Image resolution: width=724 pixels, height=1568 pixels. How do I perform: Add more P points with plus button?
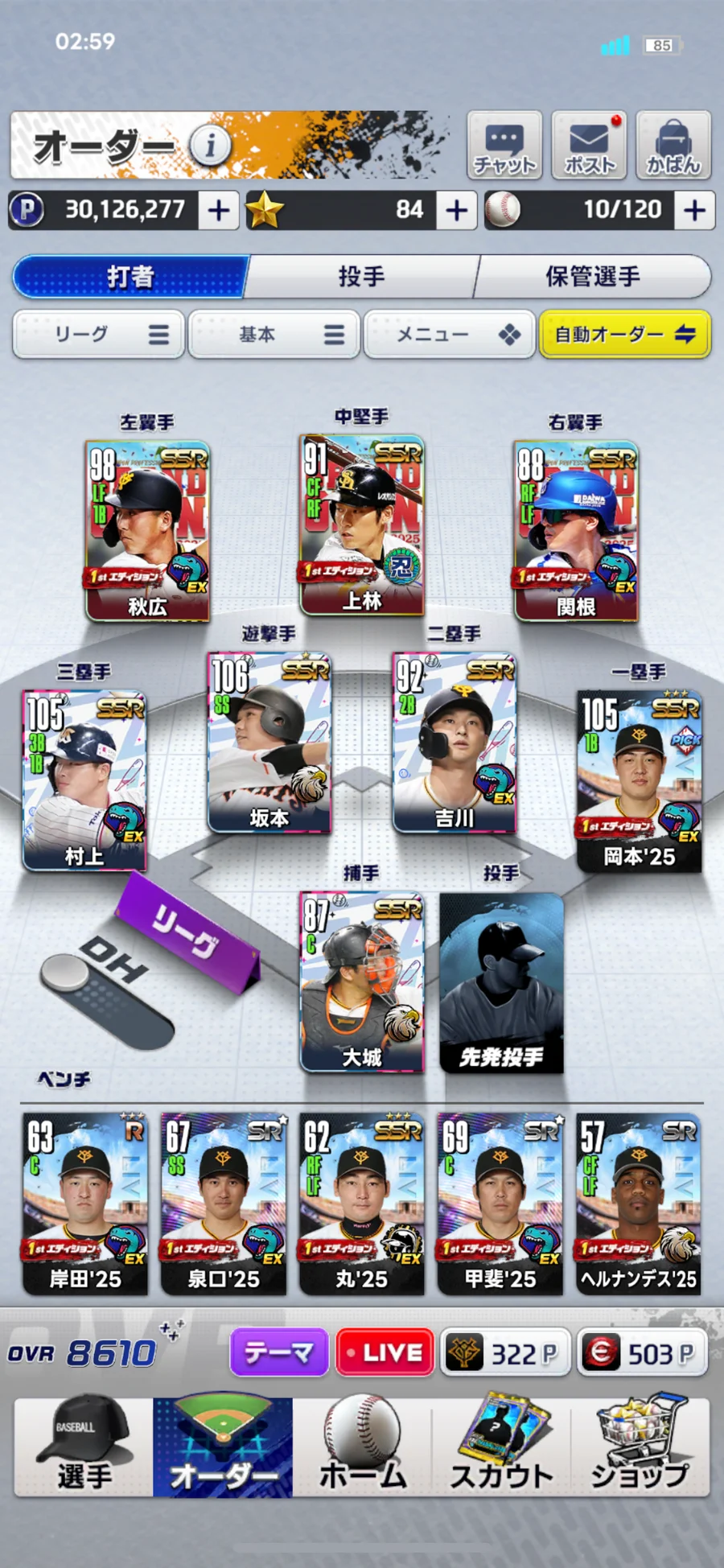pyautogui.click(x=219, y=210)
